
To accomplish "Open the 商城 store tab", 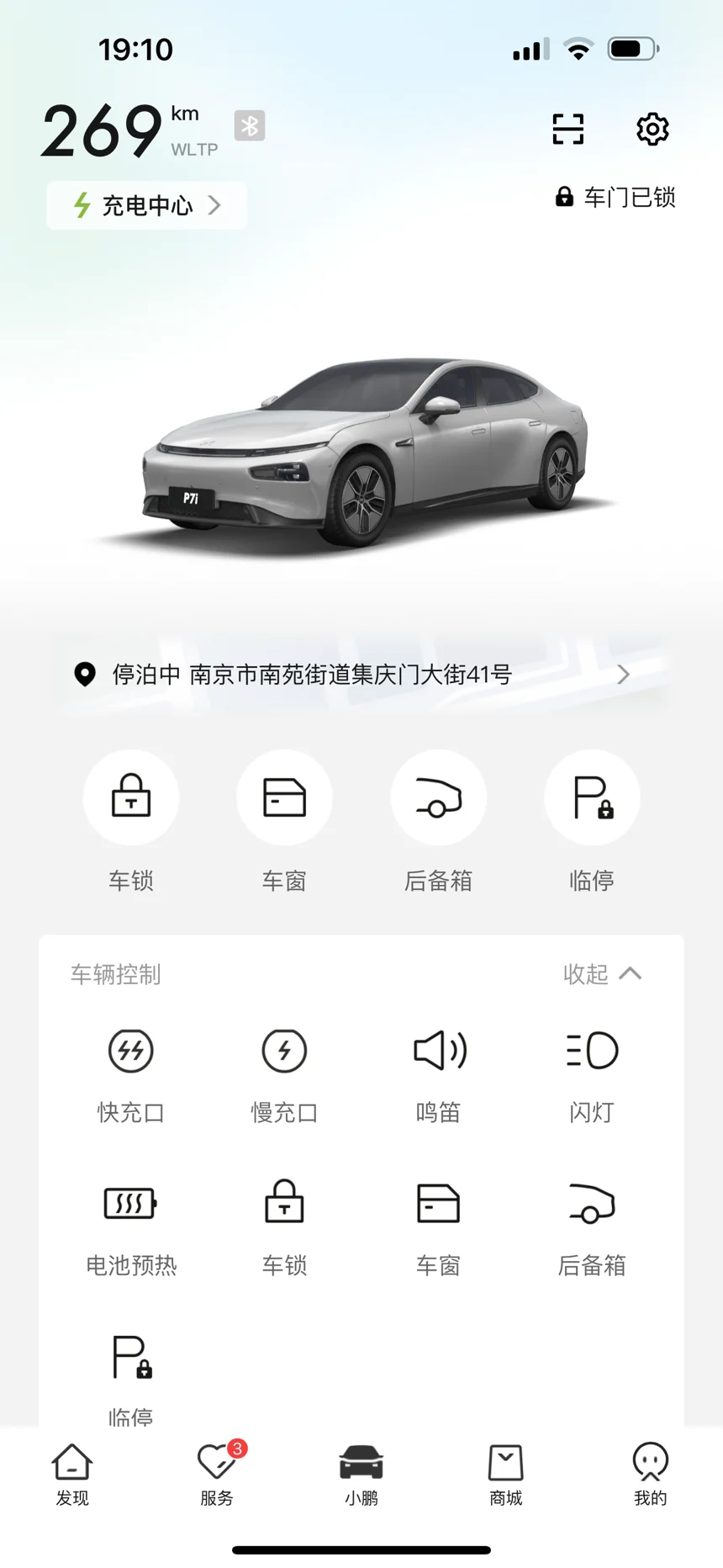I will pos(506,1474).
